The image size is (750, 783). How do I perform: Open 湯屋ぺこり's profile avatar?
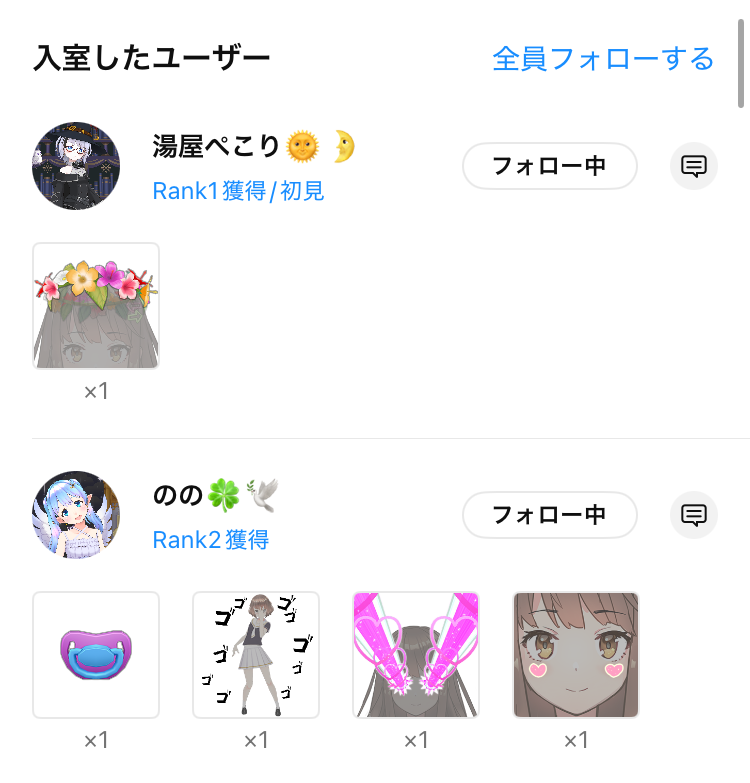tap(76, 166)
